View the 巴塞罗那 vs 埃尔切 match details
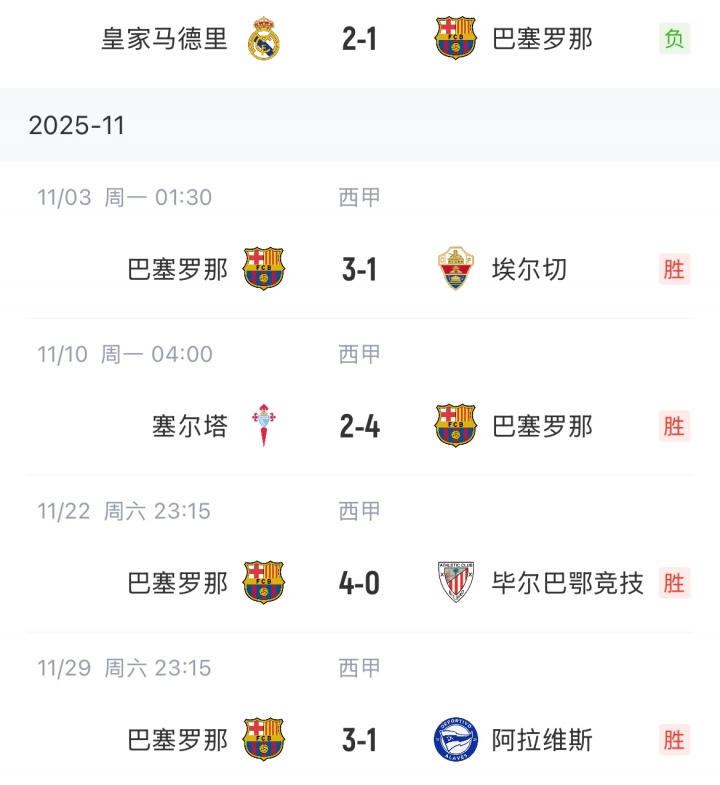 359,269
